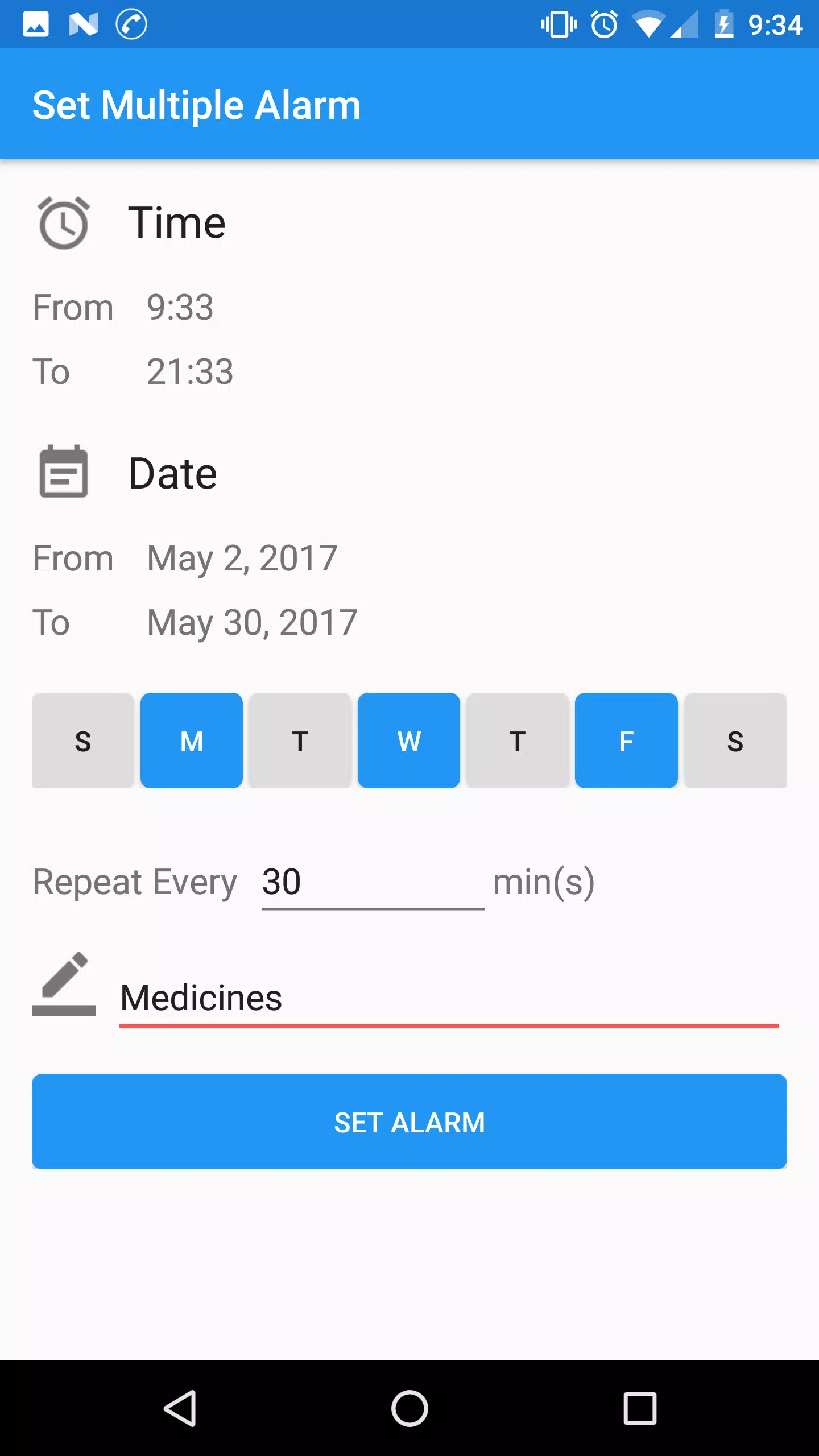Tap the SET ALARM button
819x1456 pixels.
[409, 1122]
